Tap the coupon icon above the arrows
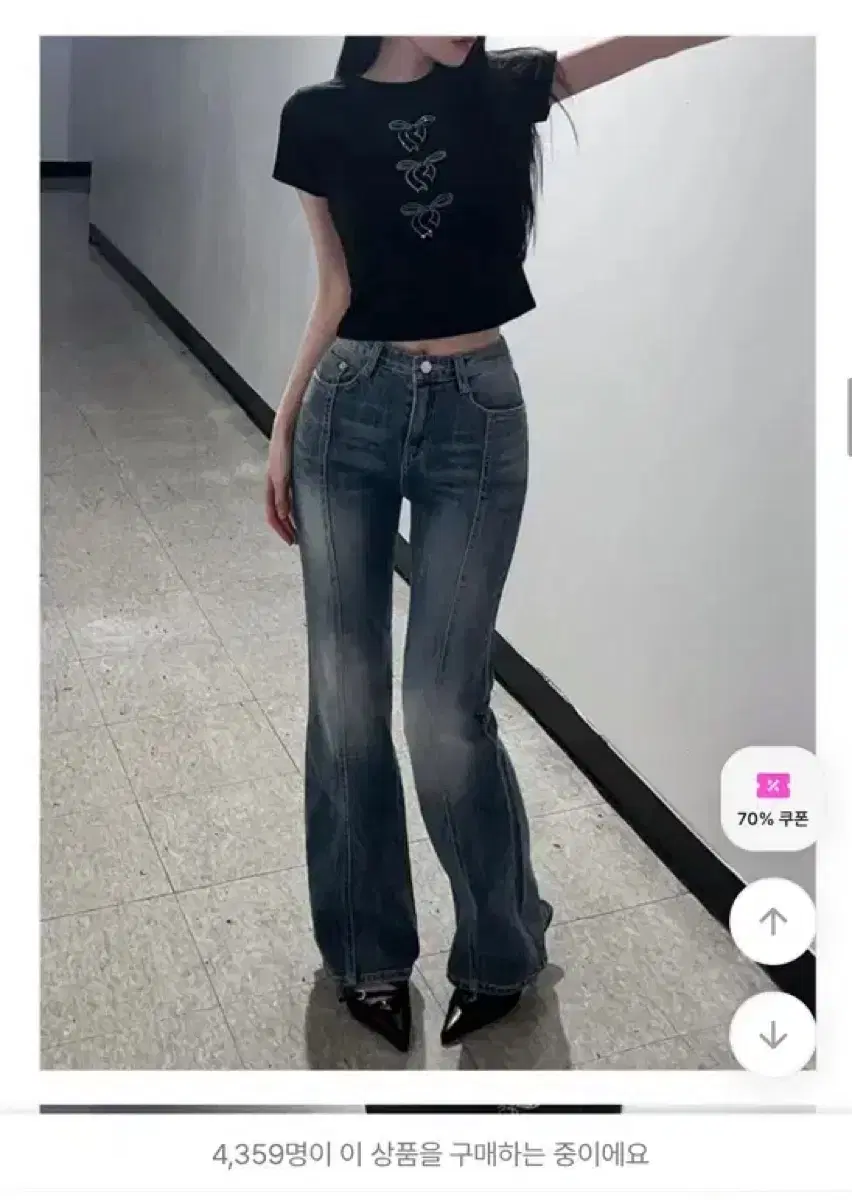This screenshot has height=1200, width=852. point(772,783)
